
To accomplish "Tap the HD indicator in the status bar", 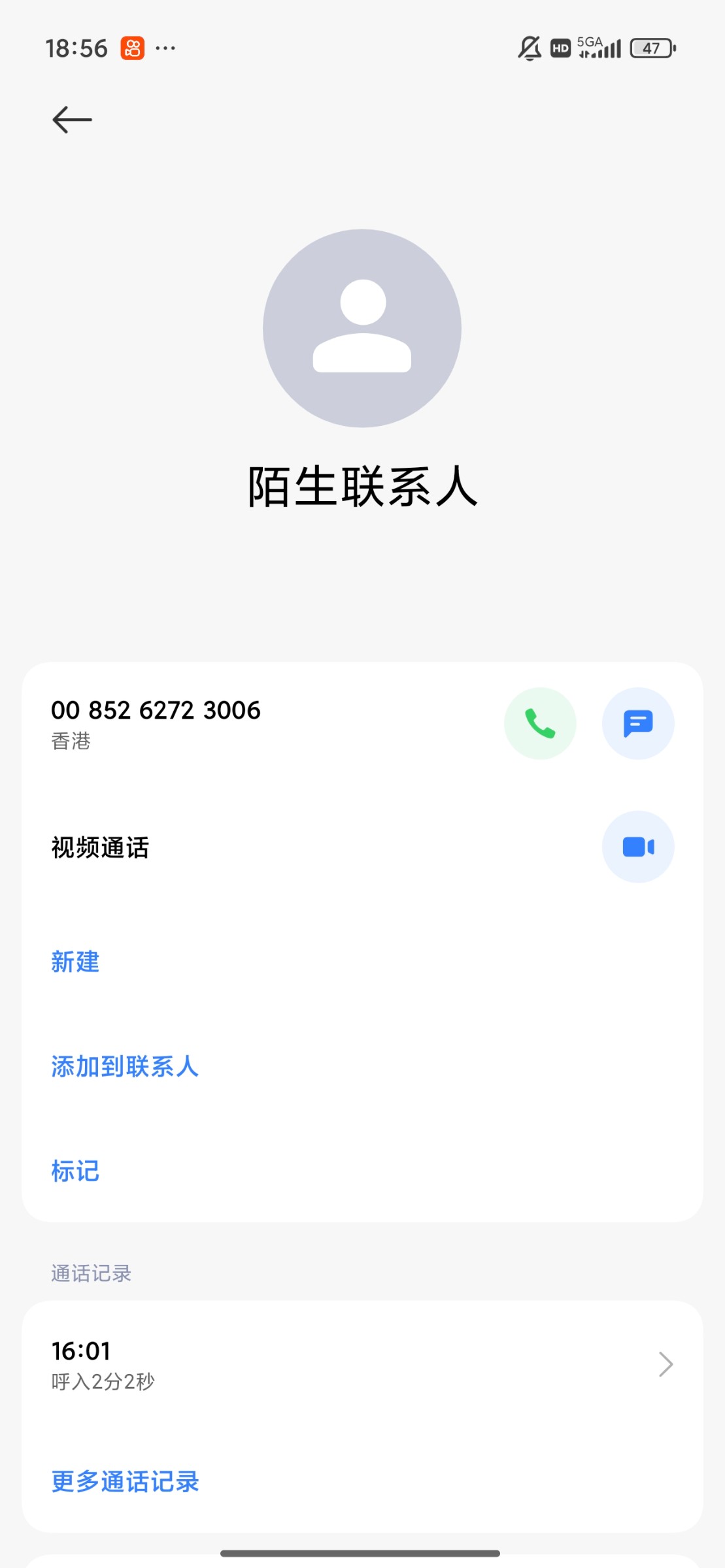I will pos(560,48).
